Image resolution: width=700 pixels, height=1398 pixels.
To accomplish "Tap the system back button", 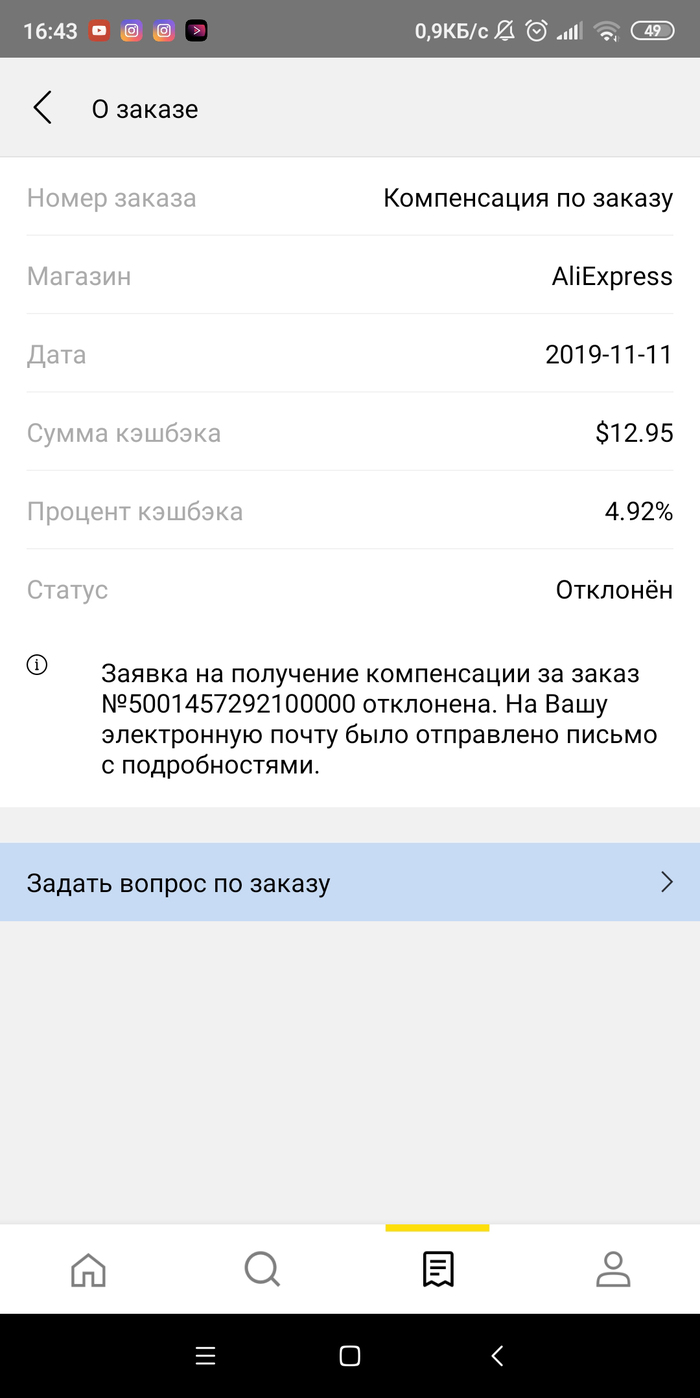I will tap(497, 1356).
